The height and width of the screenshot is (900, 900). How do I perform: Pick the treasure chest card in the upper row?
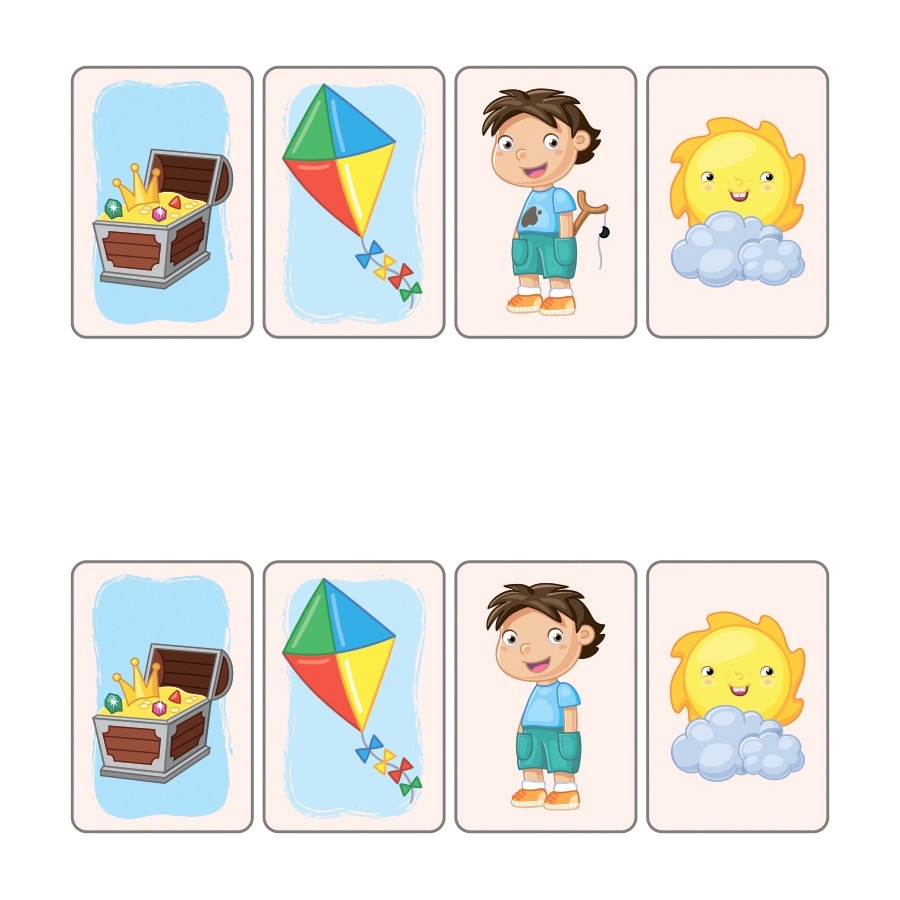(x=162, y=202)
